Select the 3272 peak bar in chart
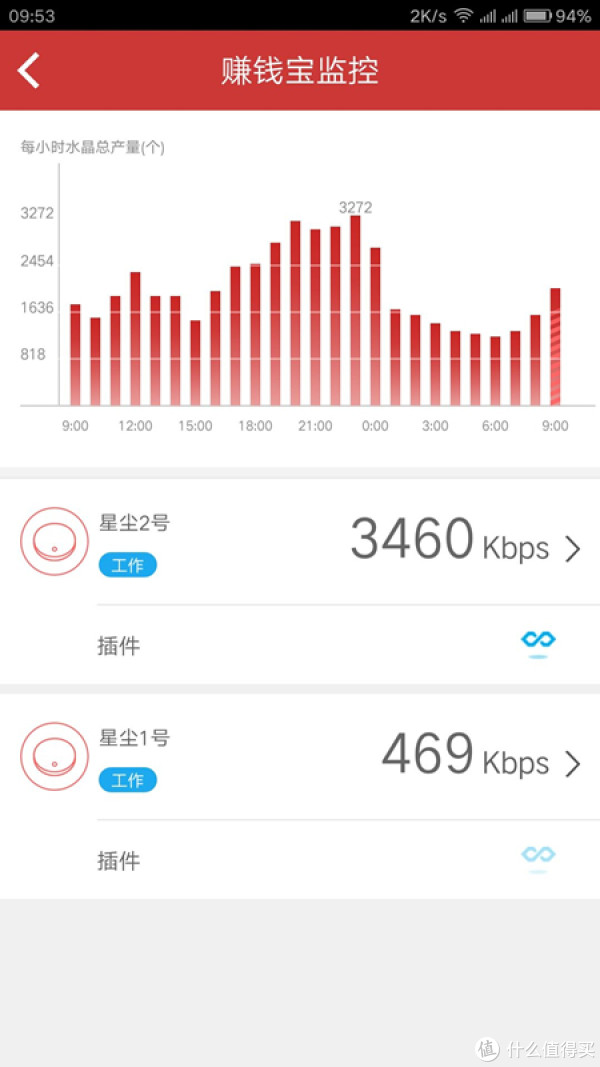 click(x=355, y=310)
